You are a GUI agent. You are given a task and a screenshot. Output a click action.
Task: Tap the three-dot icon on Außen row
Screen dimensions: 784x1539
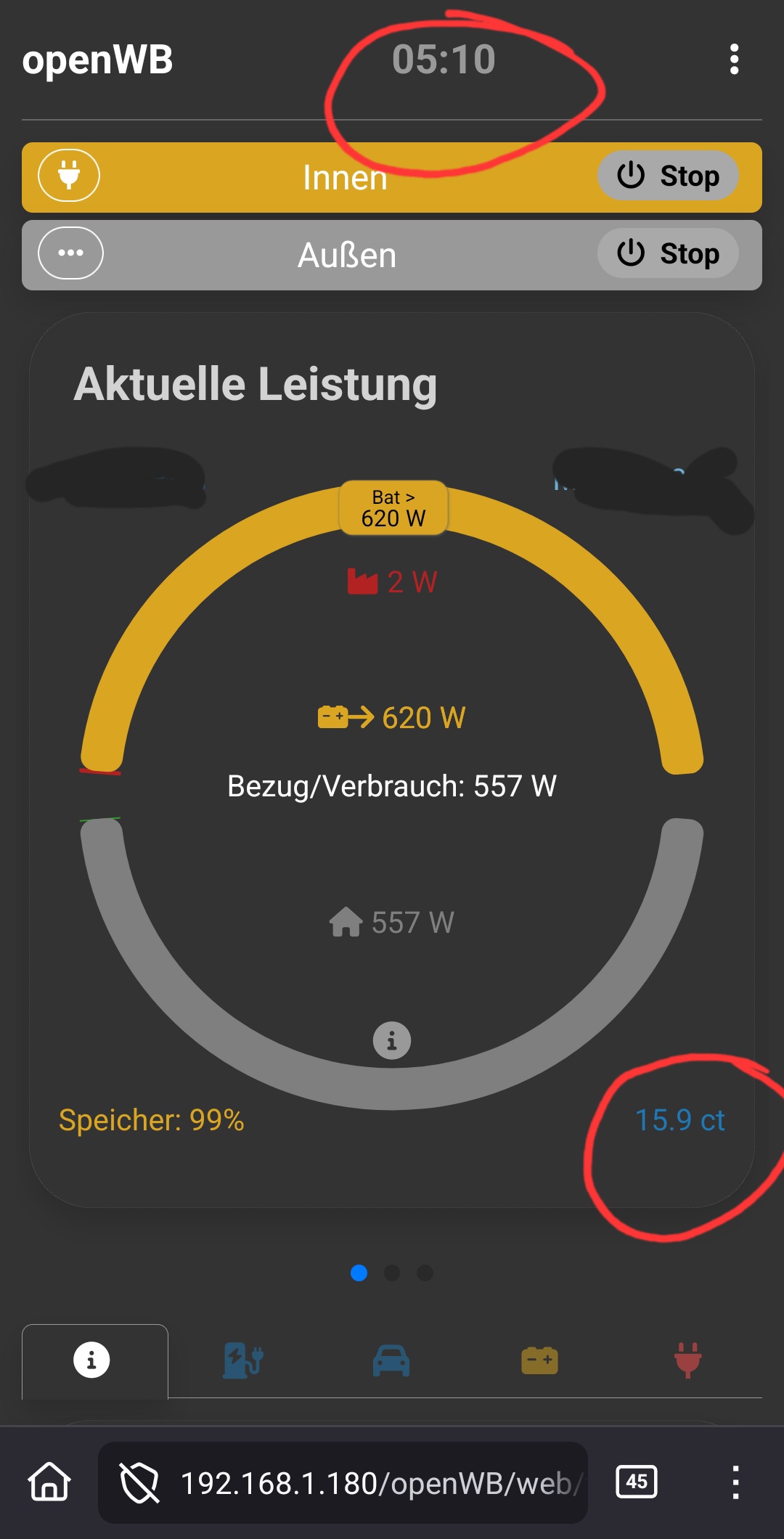pyautogui.click(x=70, y=253)
